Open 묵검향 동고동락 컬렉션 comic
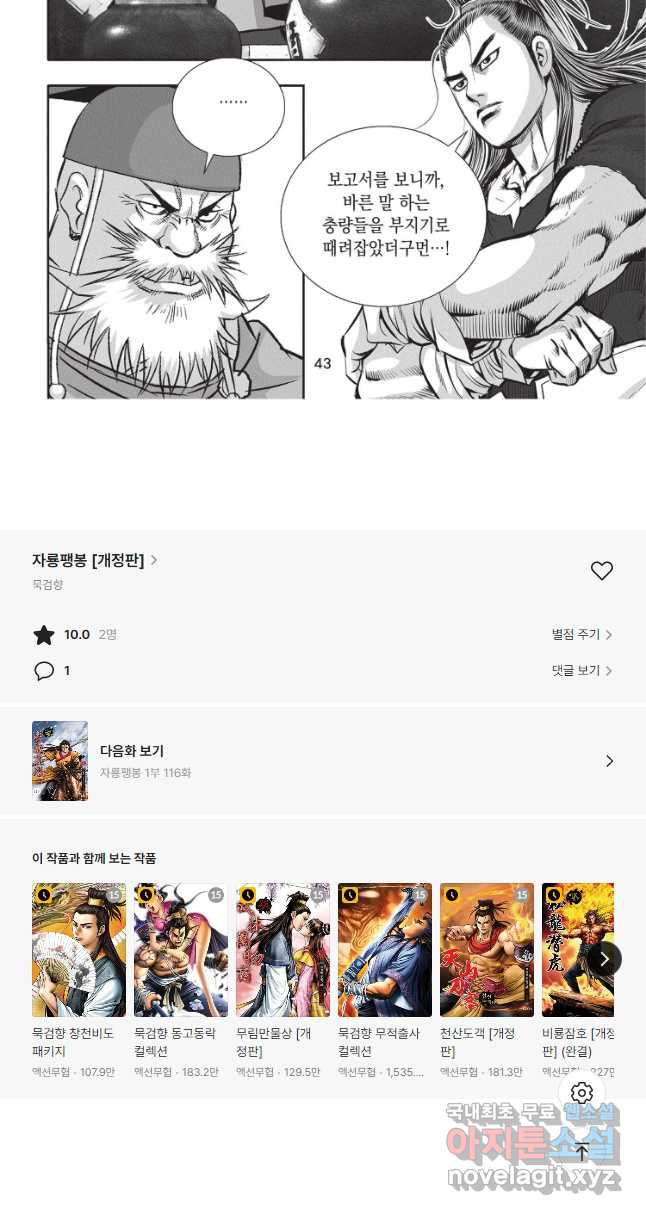646x1215 pixels. (x=181, y=950)
